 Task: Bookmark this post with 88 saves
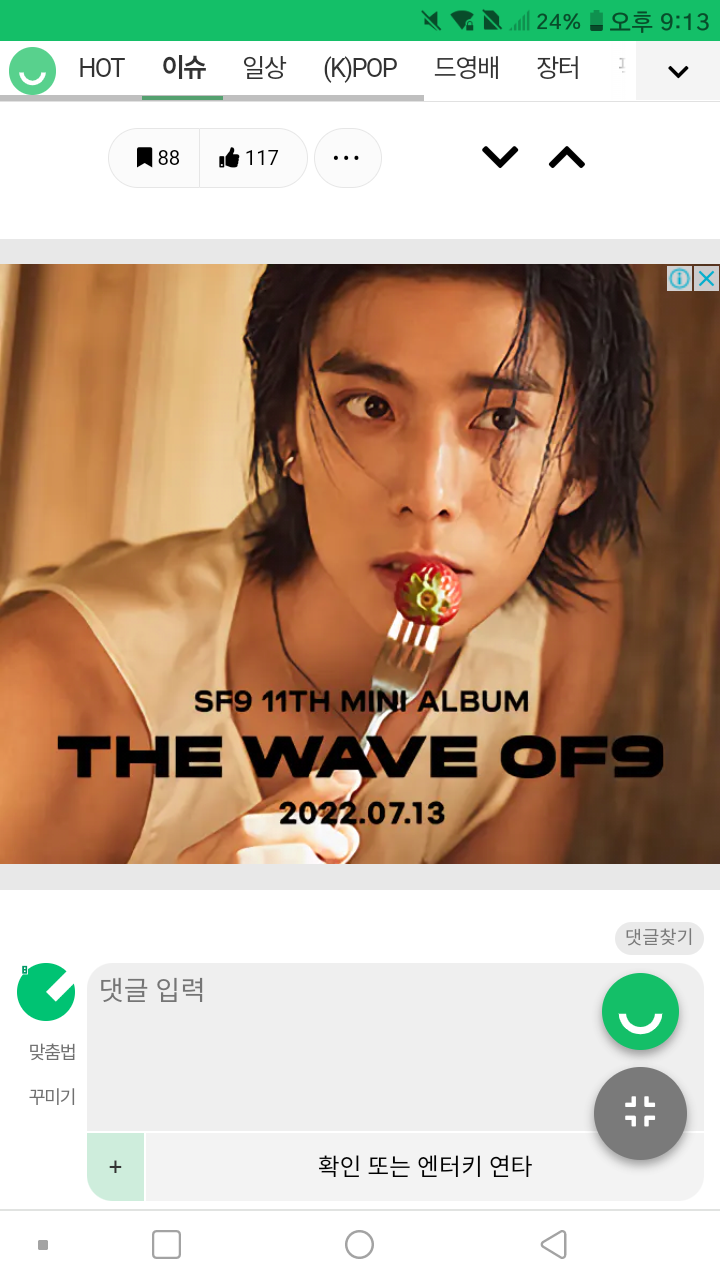[x=156, y=158]
